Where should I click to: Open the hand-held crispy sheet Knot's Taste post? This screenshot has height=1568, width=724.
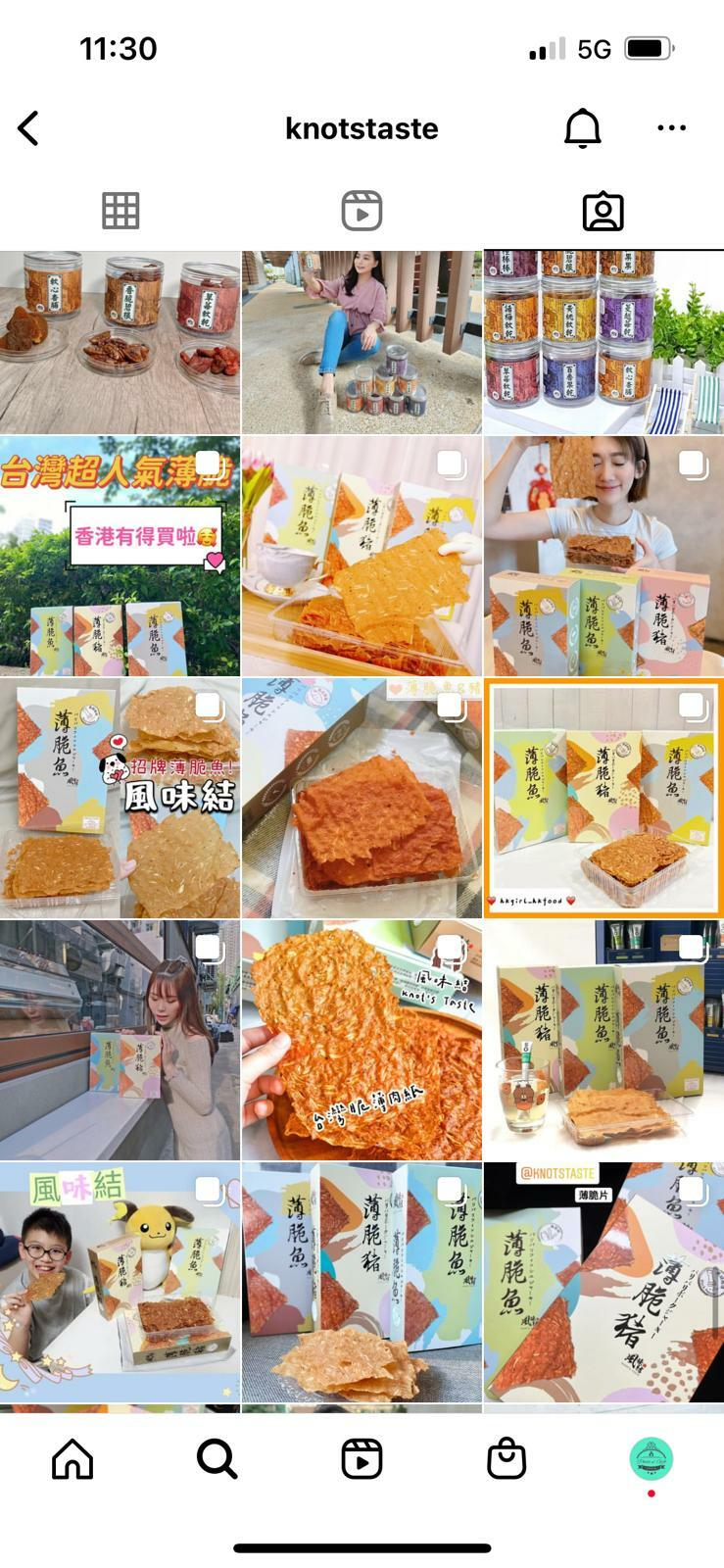(362, 1040)
